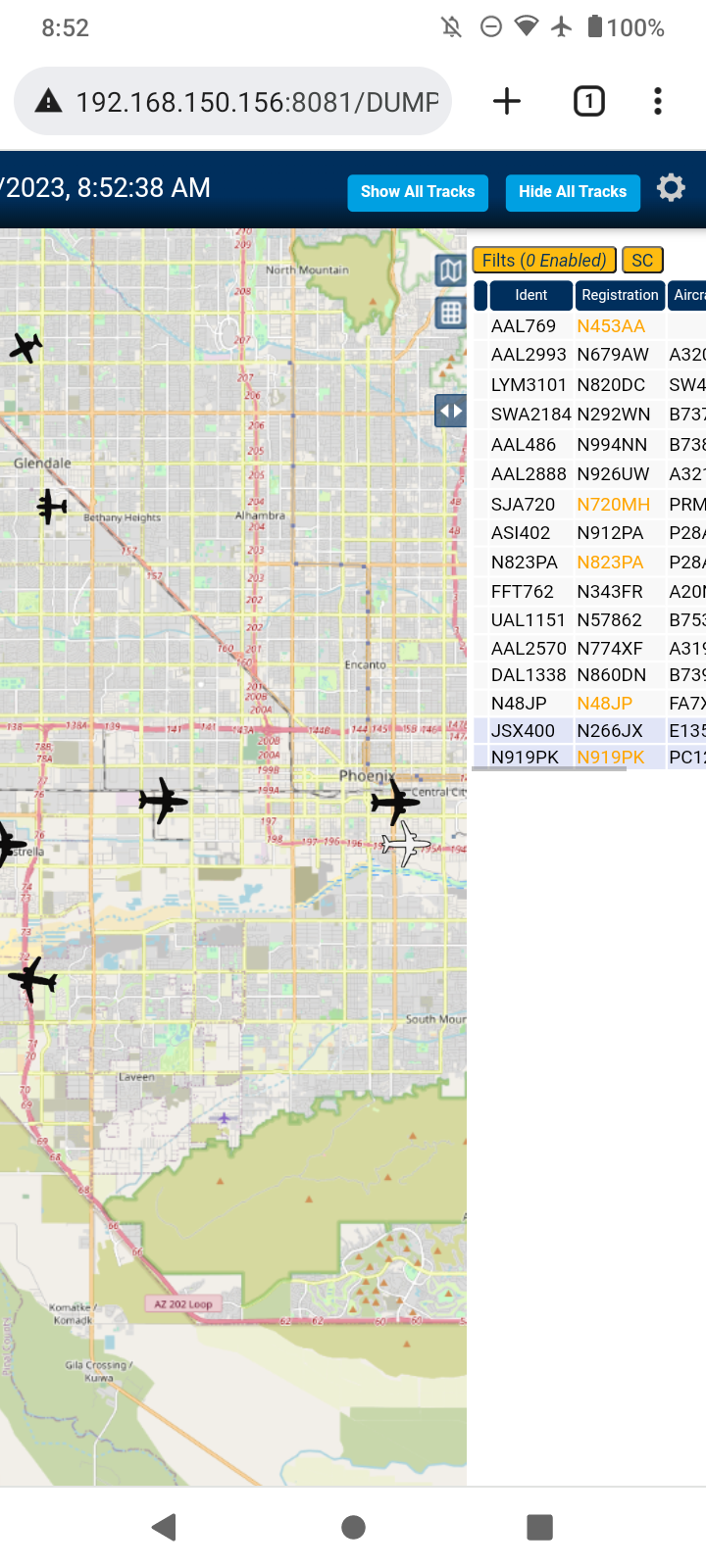Sort table by Registration column

pyautogui.click(x=620, y=295)
